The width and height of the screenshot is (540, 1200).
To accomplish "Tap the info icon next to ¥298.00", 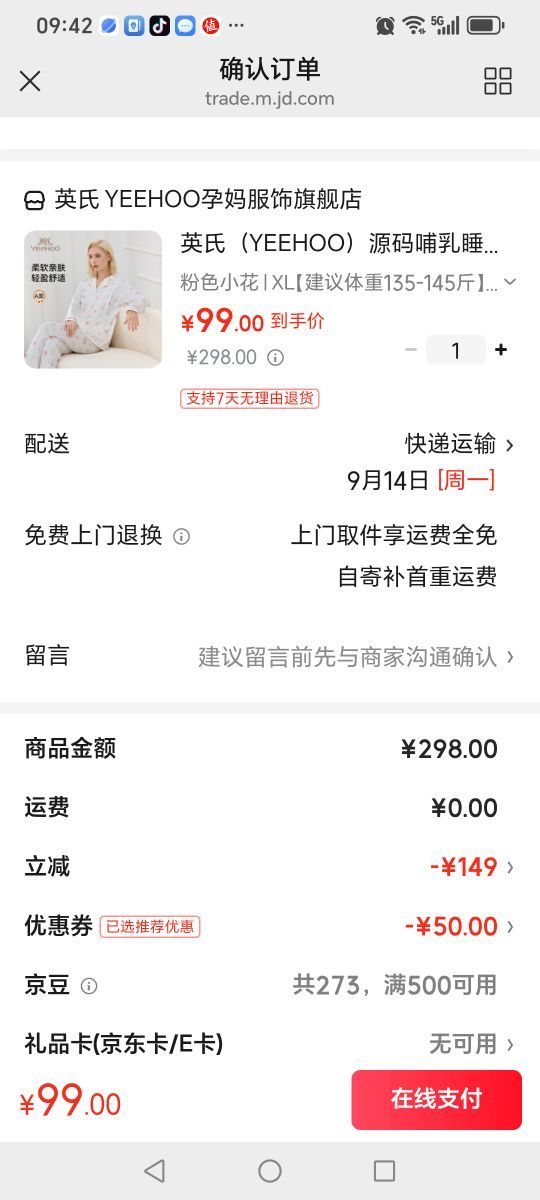I will pos(276,357).
